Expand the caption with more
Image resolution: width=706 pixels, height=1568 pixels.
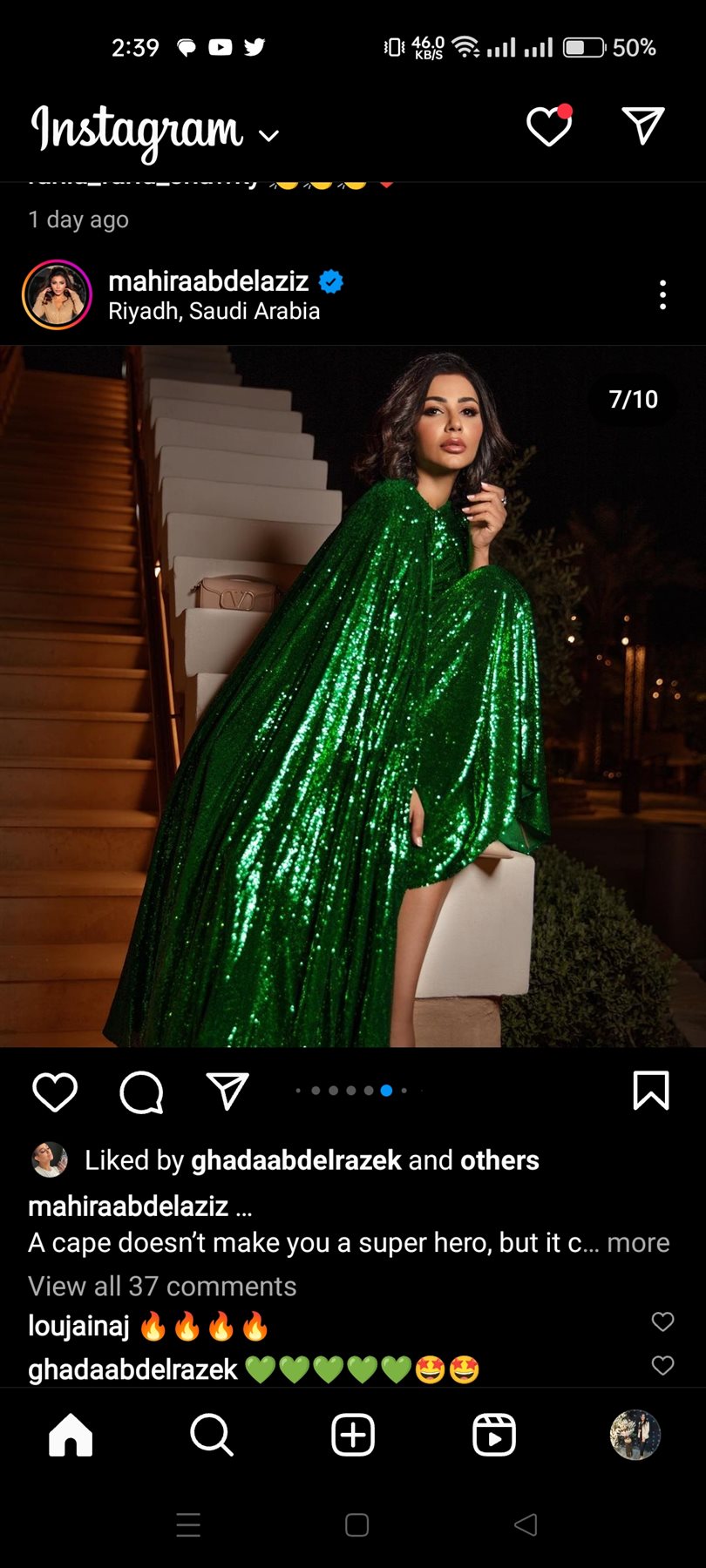[x=638, y=1242]
